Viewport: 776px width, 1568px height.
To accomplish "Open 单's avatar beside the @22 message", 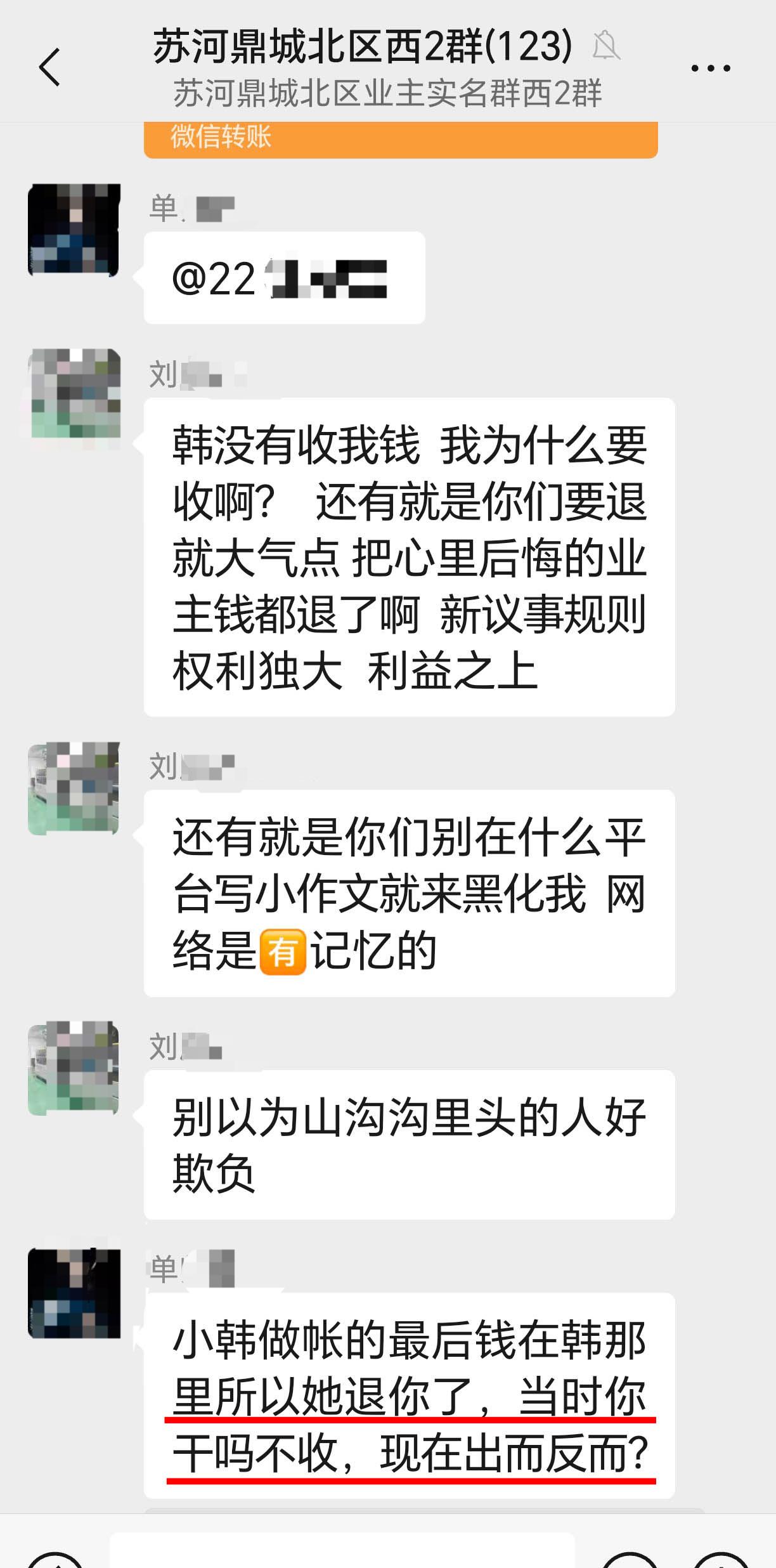I will [x=74, y=230].
